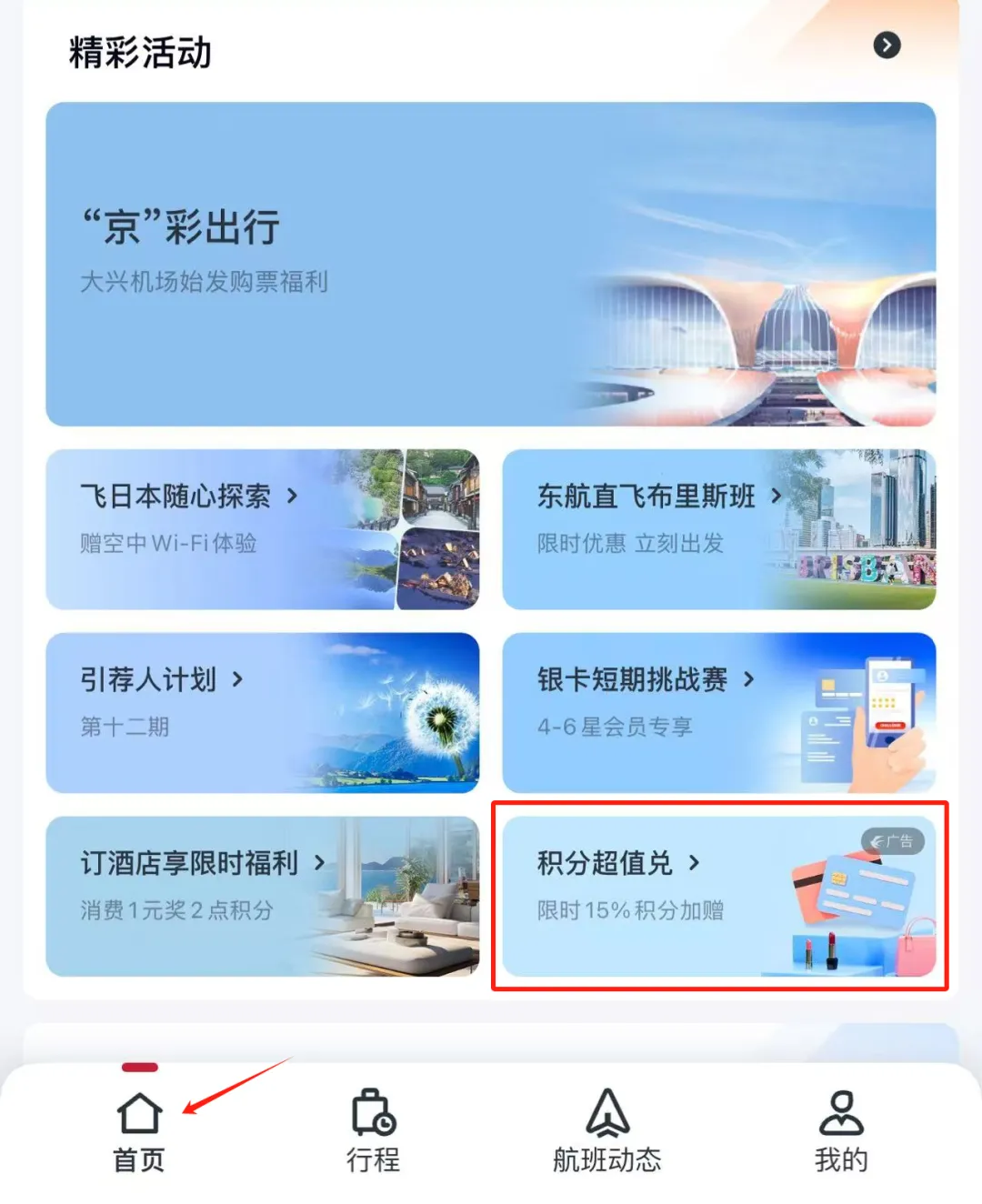Open the 订酒店享限时福利 card
The height and width of the screenshot is (1204, 982).
pyautogui.click(x=262, y=896)
